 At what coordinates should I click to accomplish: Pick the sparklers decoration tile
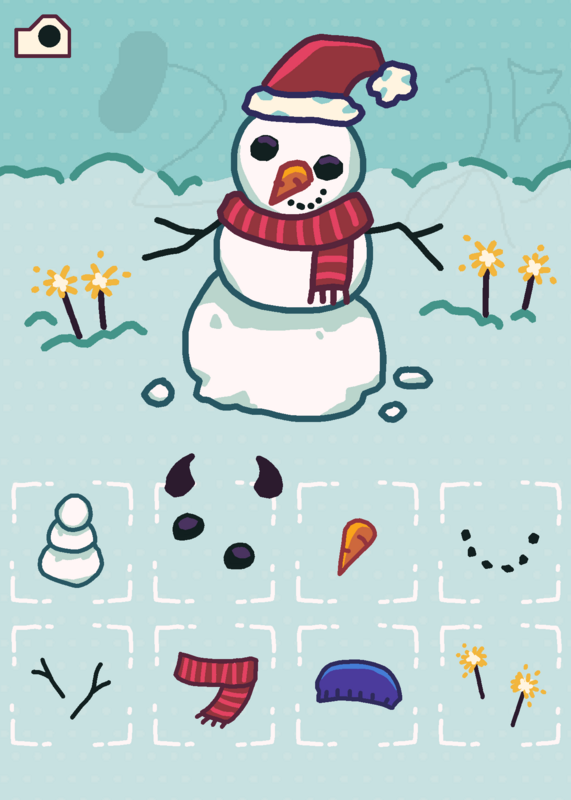click(500, 685)
